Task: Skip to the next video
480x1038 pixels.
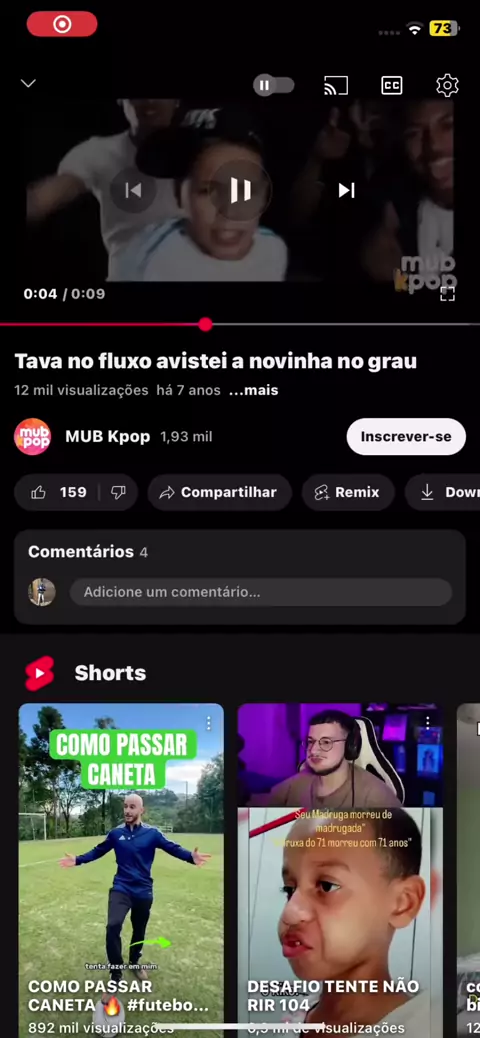Action: tap(347, 191)
